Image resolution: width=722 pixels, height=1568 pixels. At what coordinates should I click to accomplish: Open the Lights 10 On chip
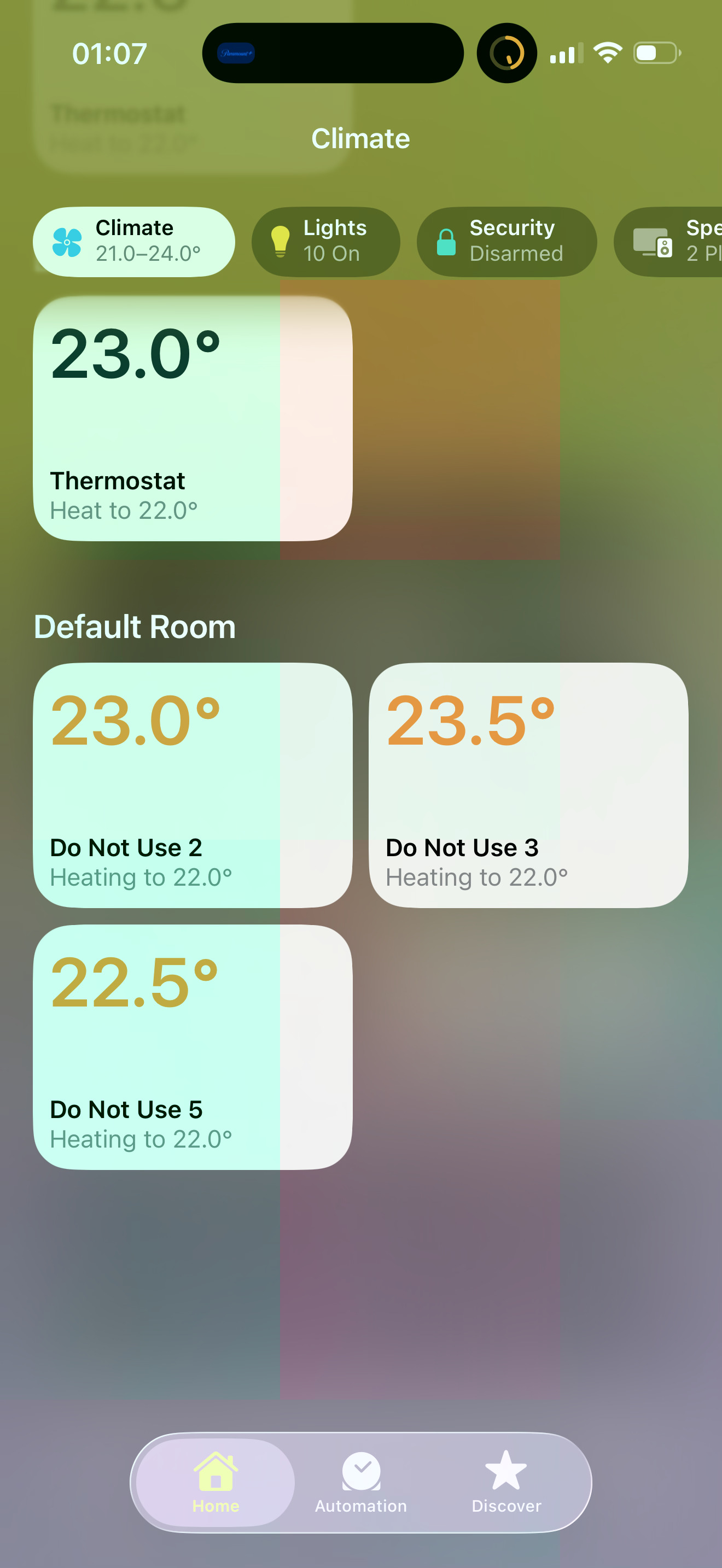[x=325, y=242]
